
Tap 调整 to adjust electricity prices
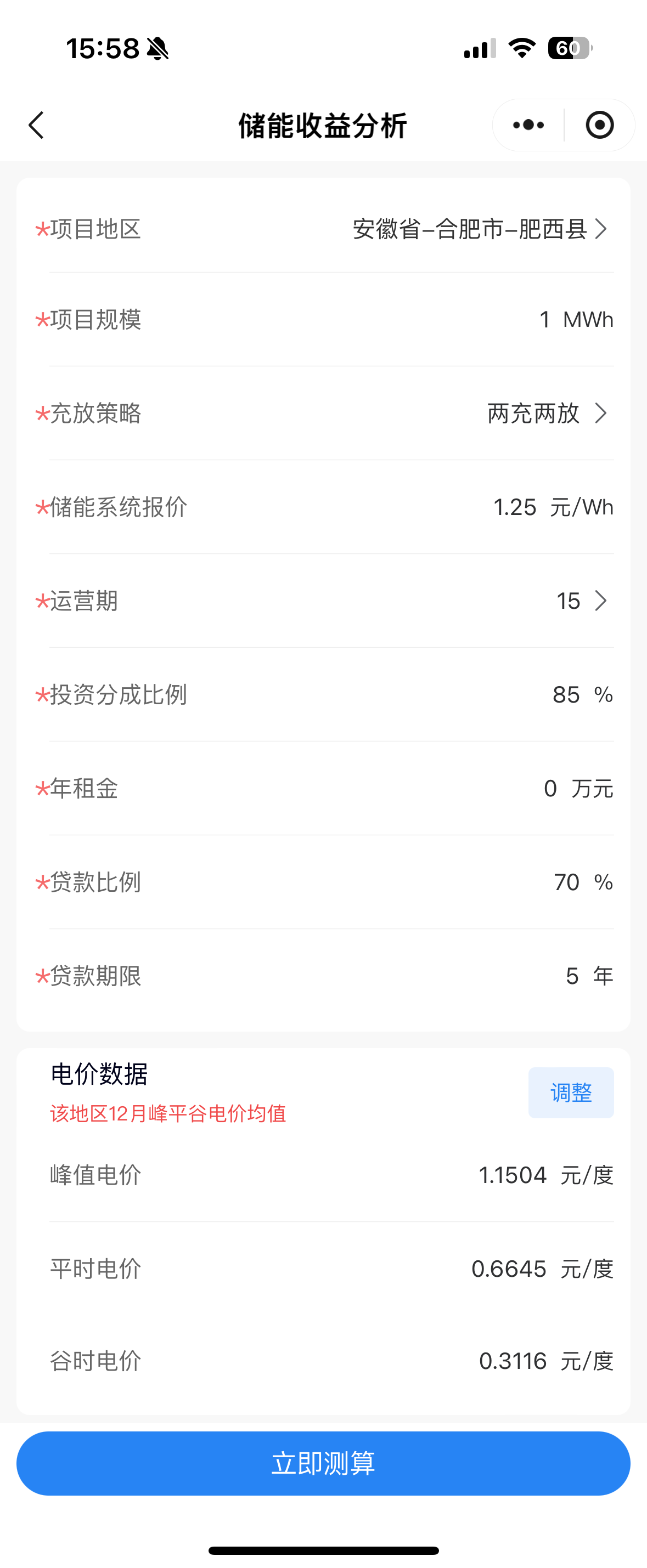click(x=571, y=1092)
